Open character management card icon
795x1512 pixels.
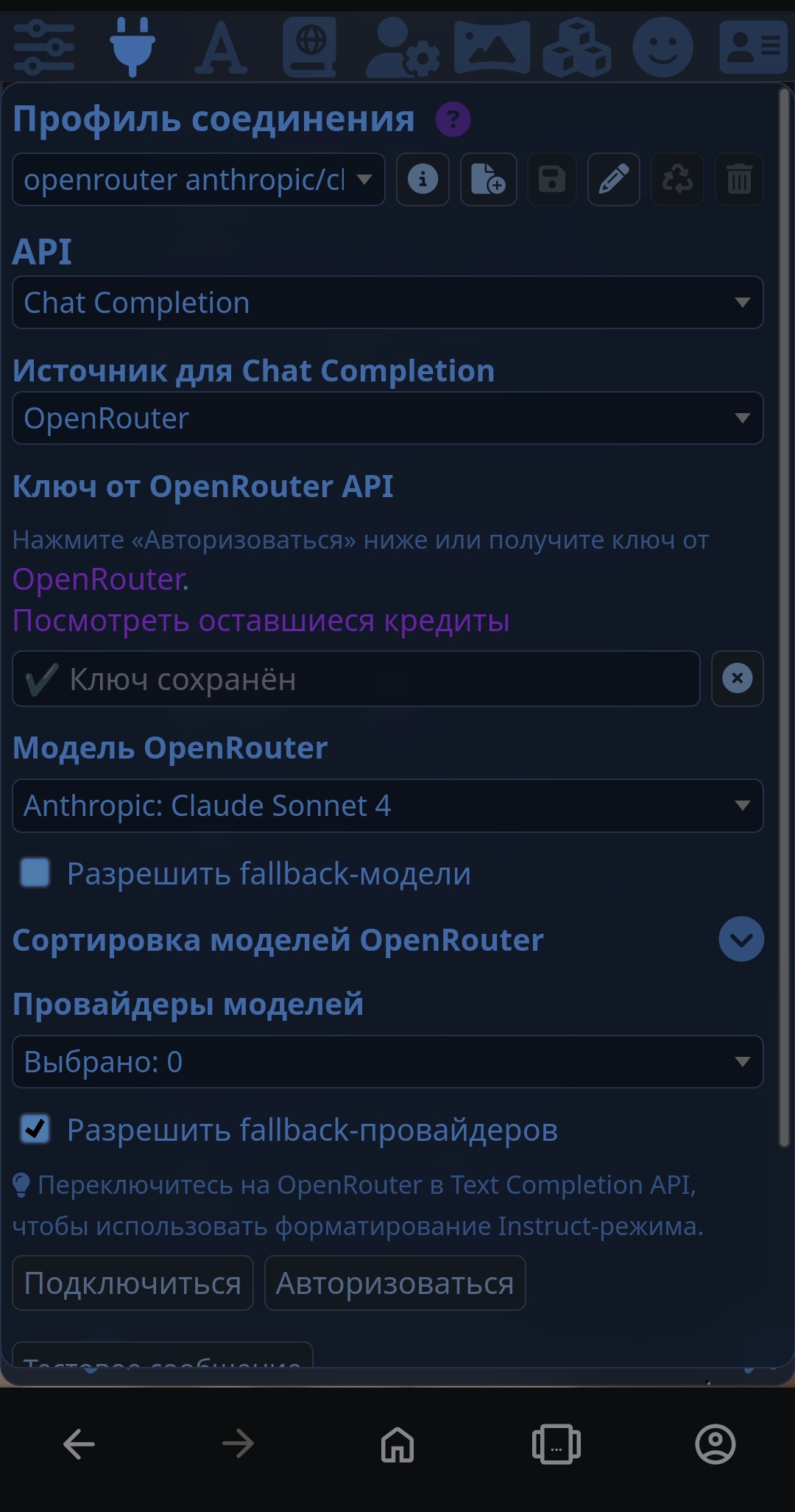pos(753,48)
